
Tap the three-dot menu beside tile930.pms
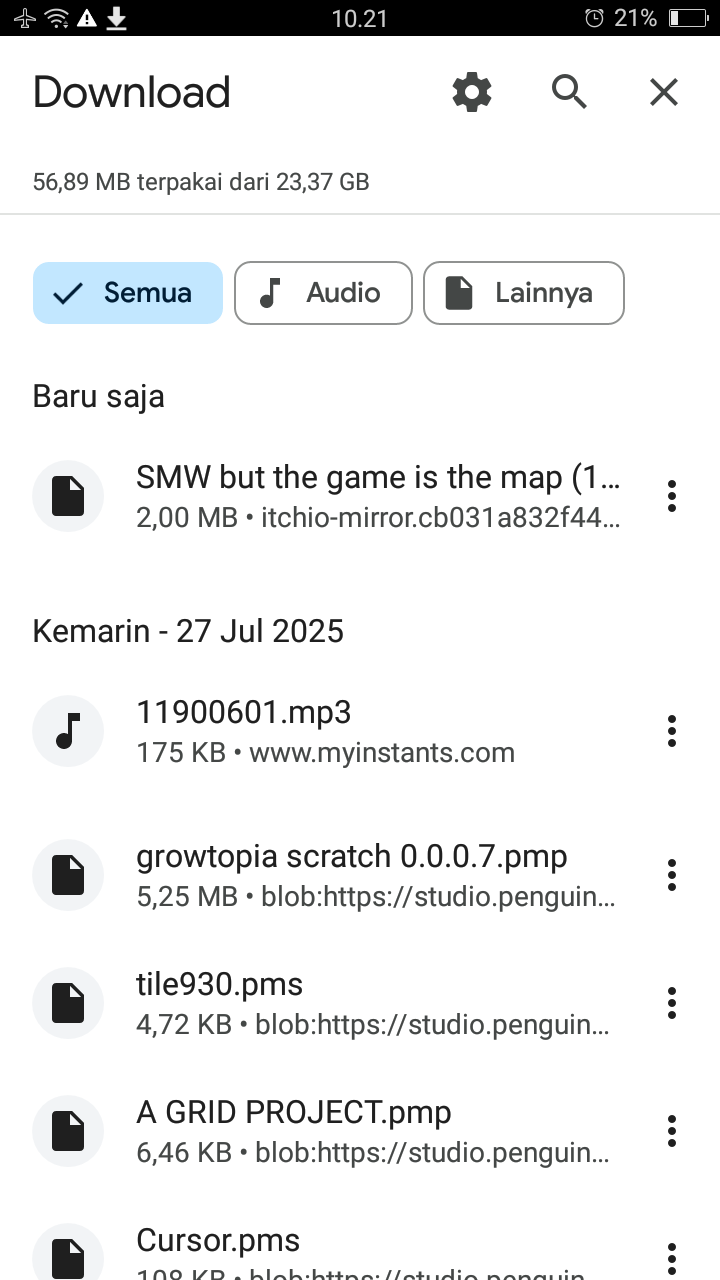click(x=672, y=1003)
